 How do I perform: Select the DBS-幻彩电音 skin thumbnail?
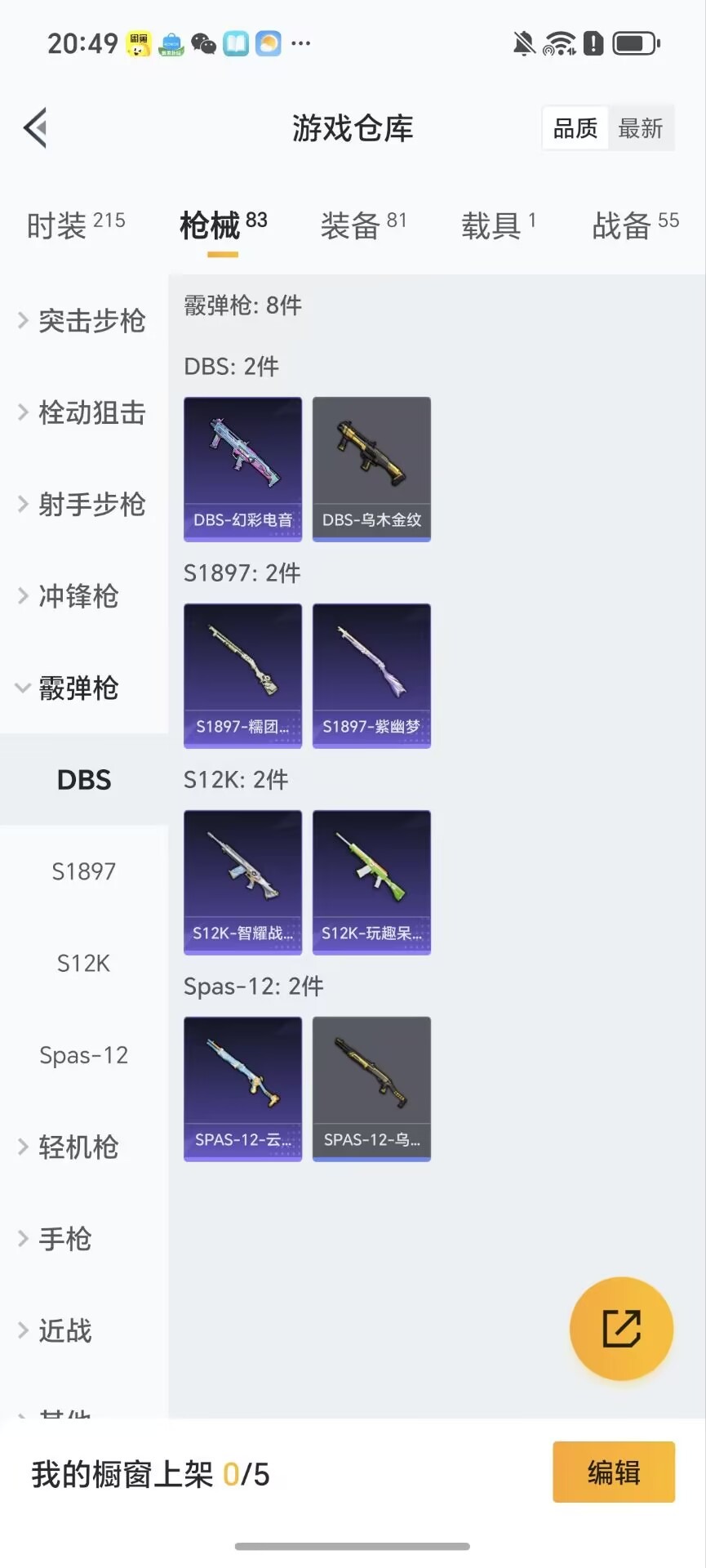(x=242, y=468)
